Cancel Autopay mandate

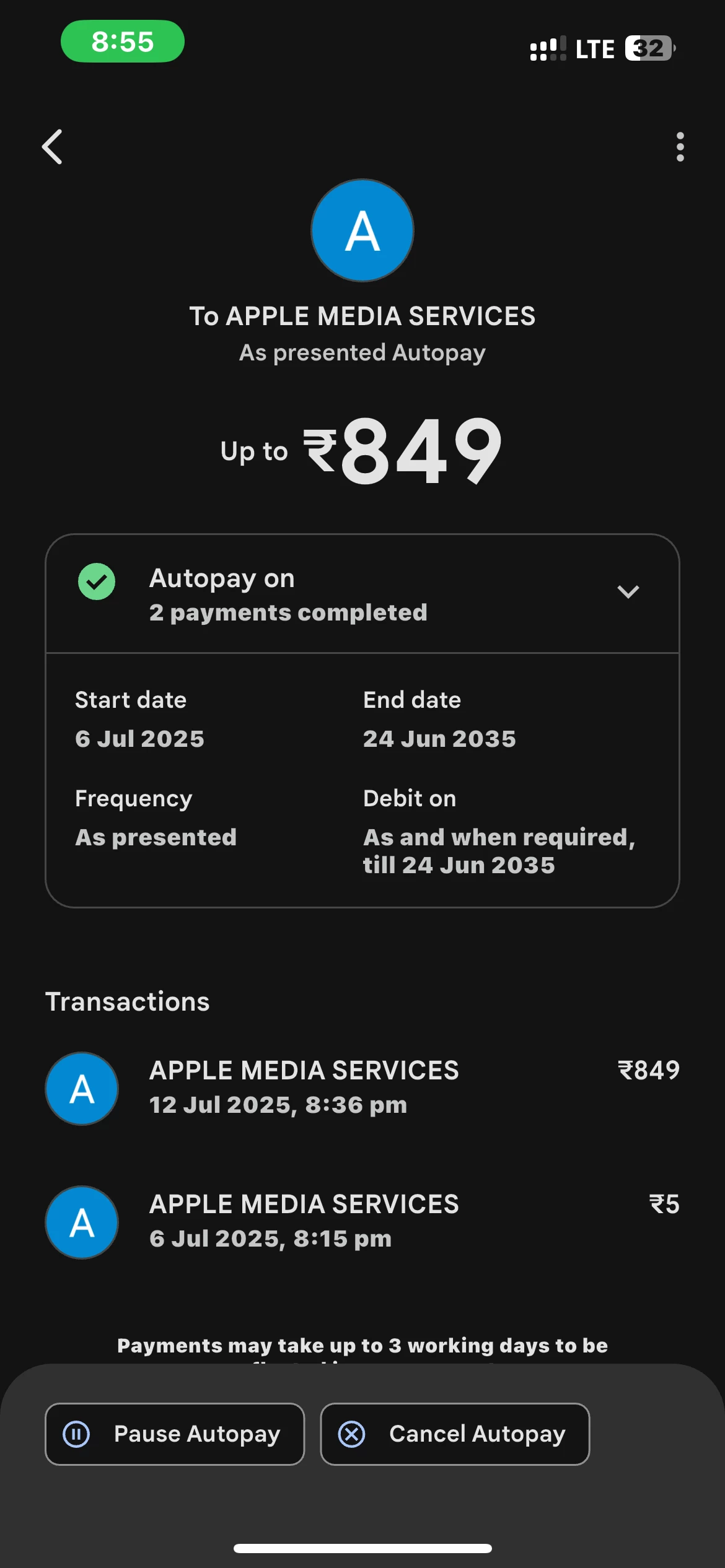(455, 1434)
